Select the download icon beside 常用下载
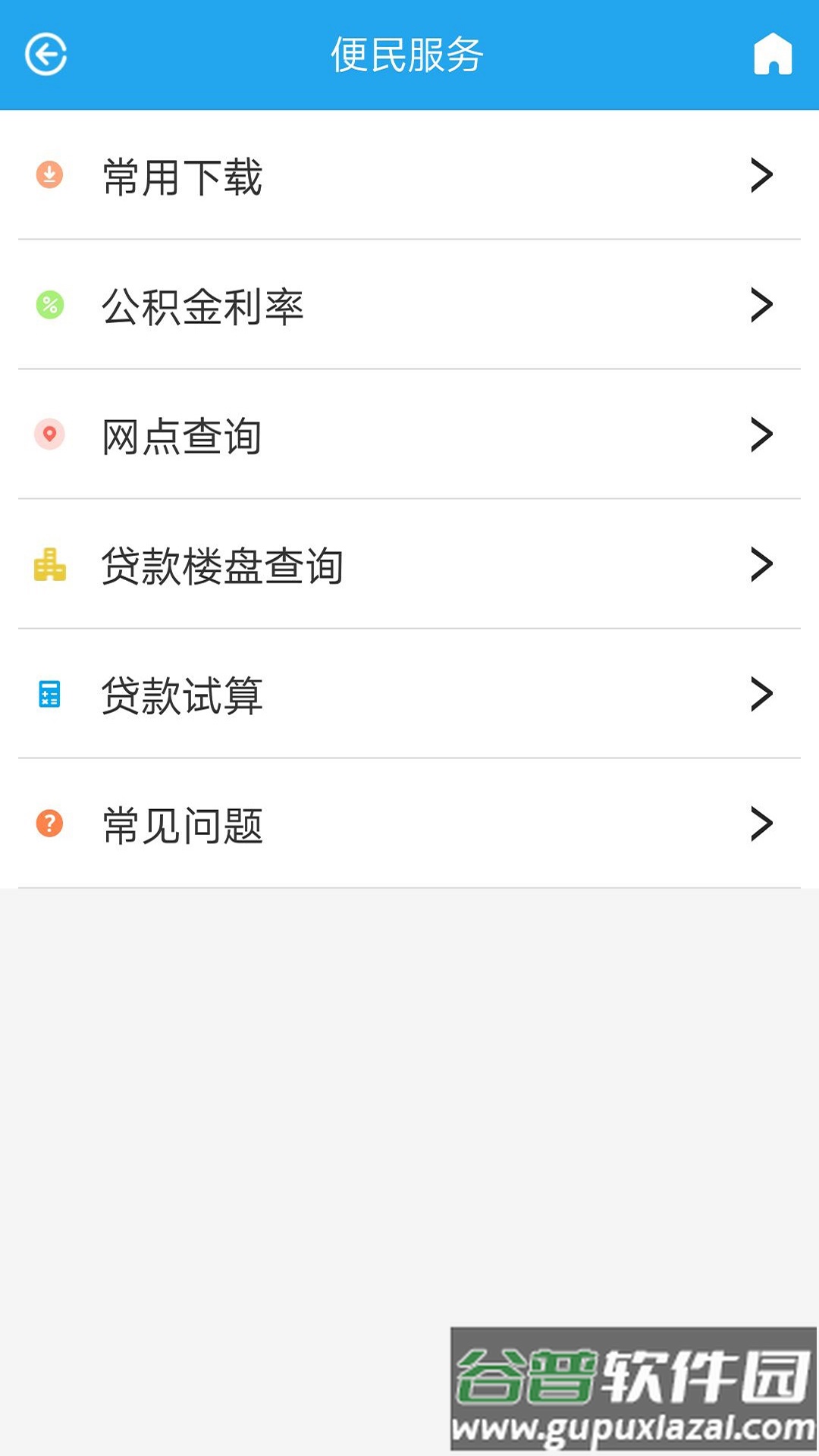The image size is (819, 1456). click(49, 177)
